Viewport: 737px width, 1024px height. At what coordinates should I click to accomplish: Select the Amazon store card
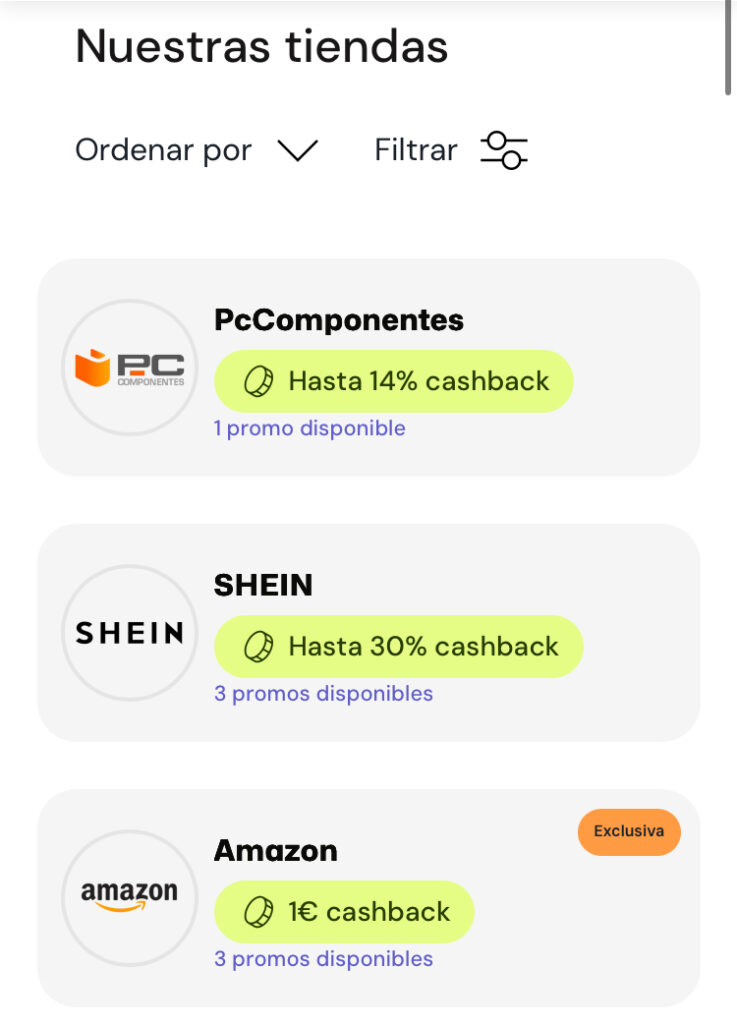[368, 897]
